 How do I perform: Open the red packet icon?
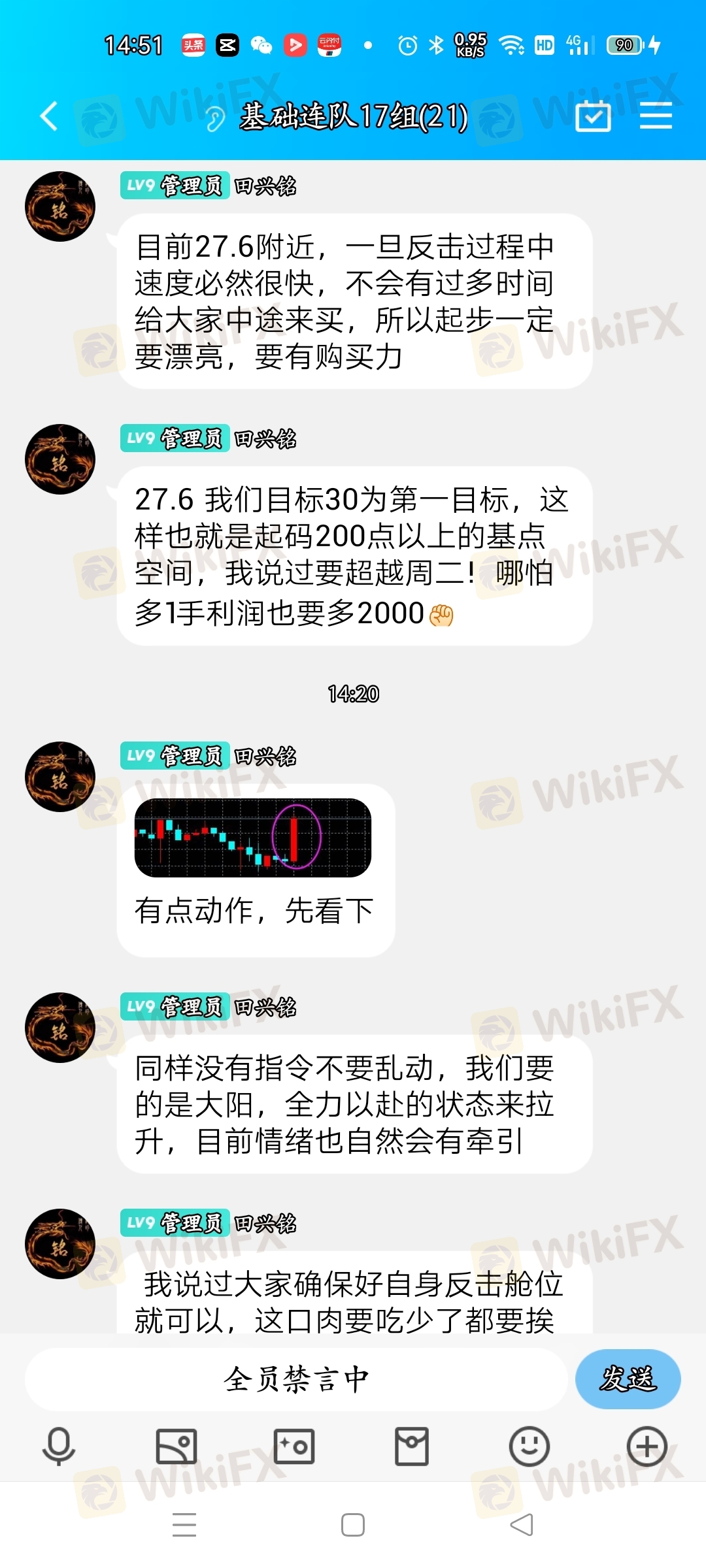coord(412,1446)
